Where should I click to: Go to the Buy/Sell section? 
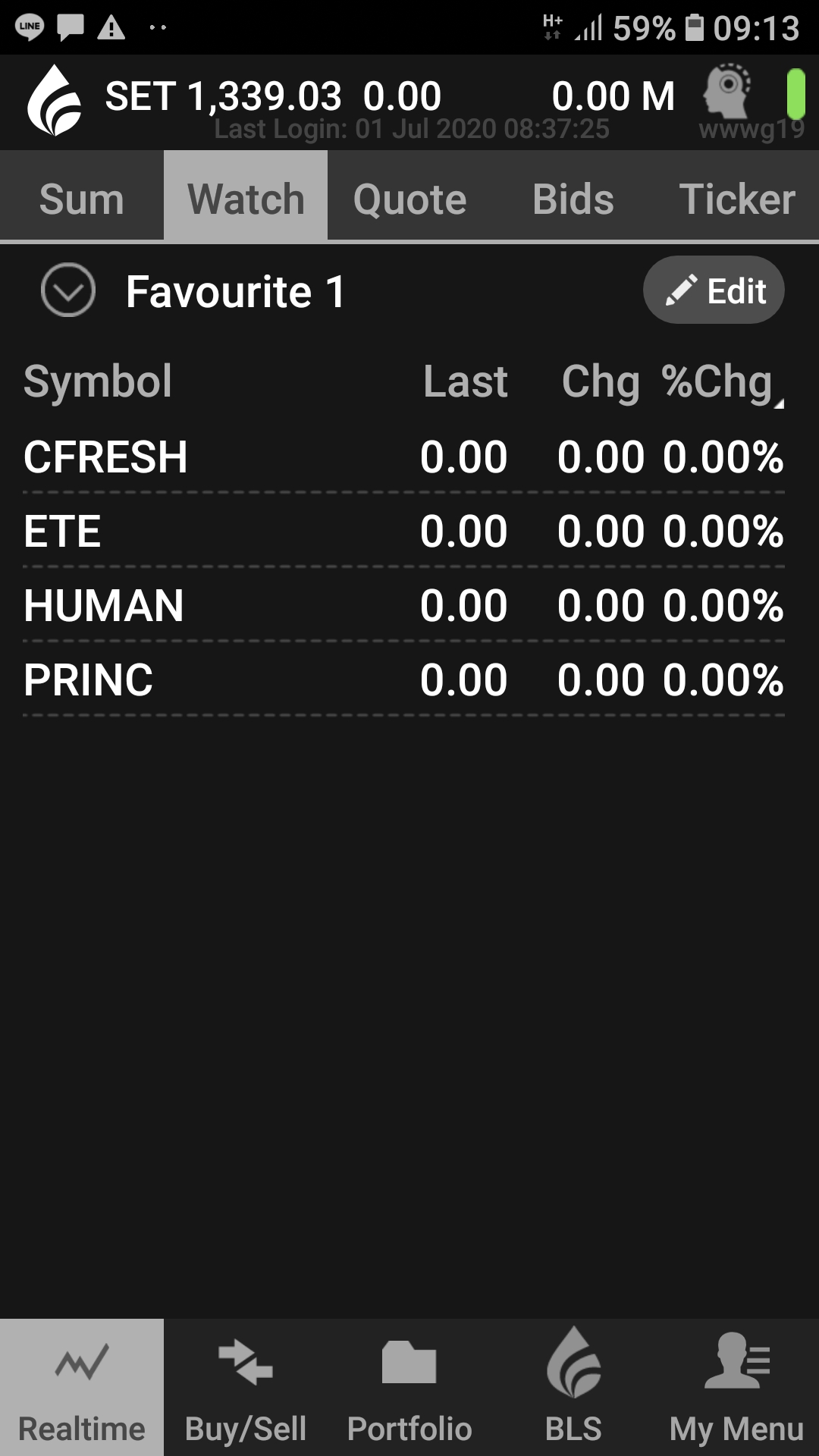[x=246, y=1388]
